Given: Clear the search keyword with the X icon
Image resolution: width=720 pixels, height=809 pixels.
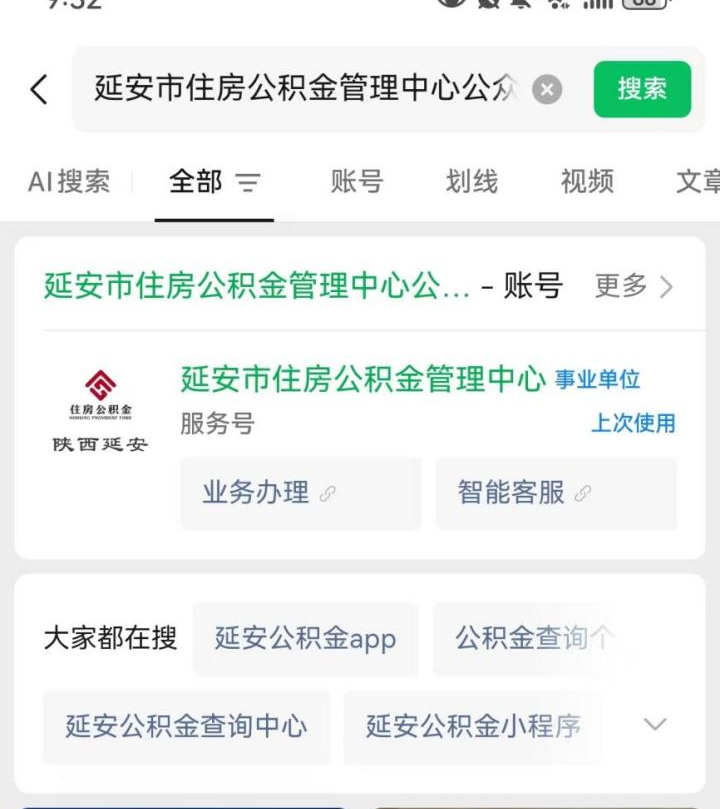Looking at the screenshot, I should point(548,89).
